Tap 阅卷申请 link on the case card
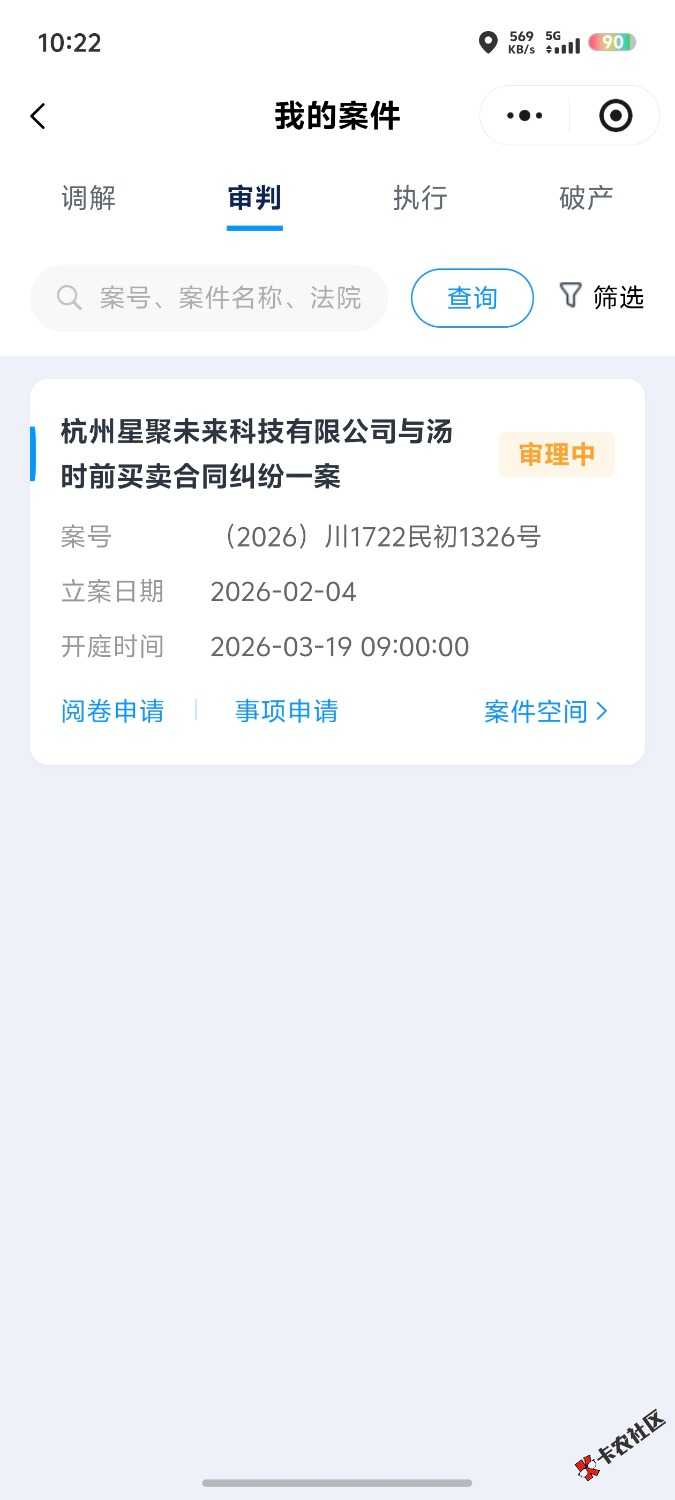Screen dimensions: 675x1500 (112, 711)
